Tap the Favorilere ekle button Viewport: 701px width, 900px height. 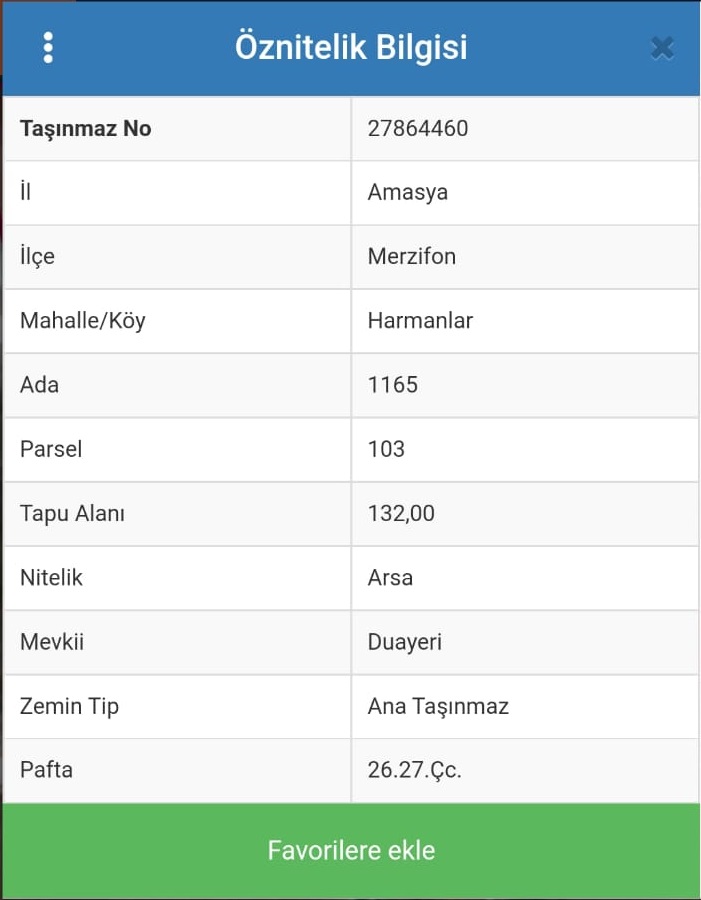(x=350, y=850)
